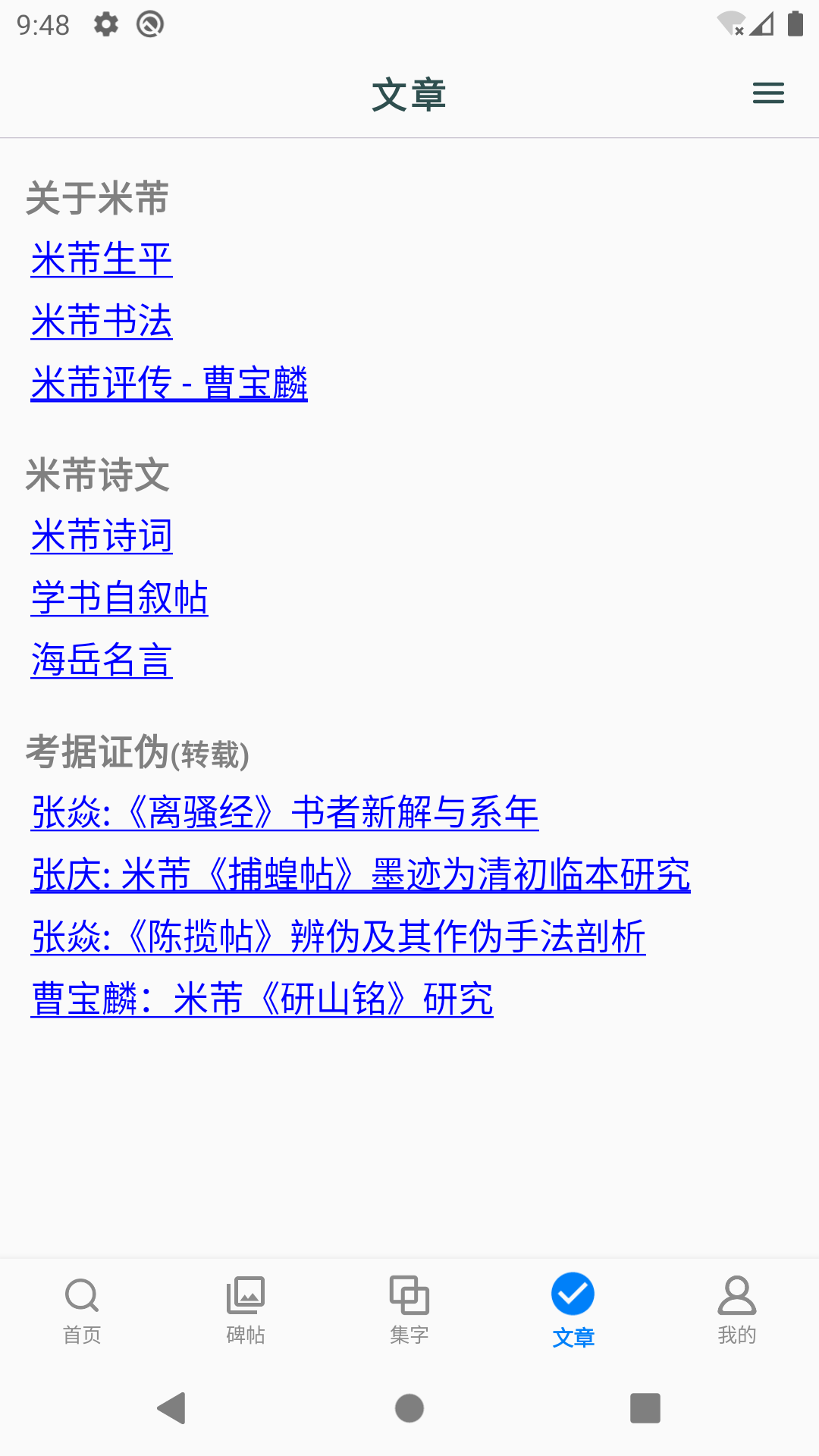Viewport: 819px width, 1456px height.
Task: Open the 米芾生平 article
Action: tap(100, 259)
